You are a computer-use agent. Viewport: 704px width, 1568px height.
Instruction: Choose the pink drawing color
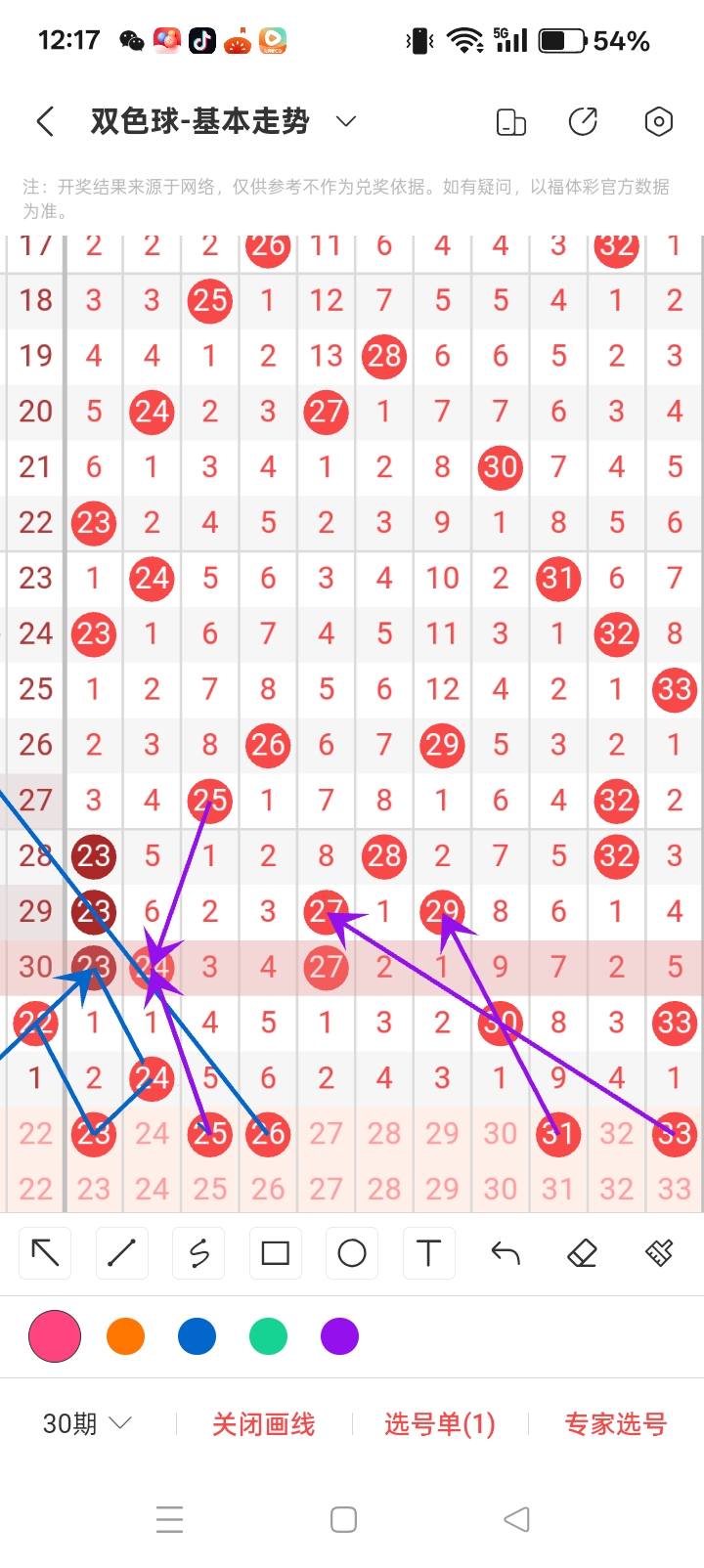click(55, 1336)
